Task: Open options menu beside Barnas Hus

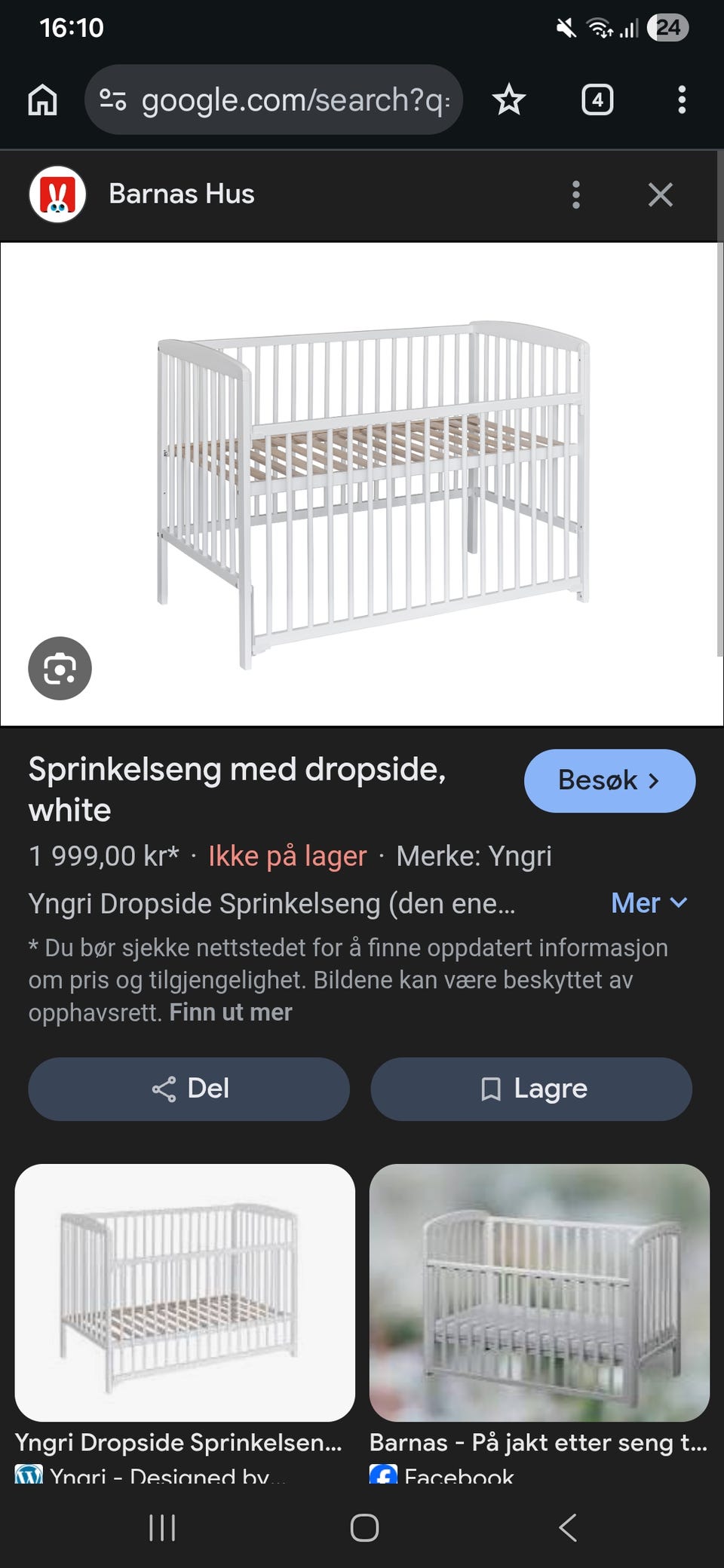Action: click(x=576, y=194)
